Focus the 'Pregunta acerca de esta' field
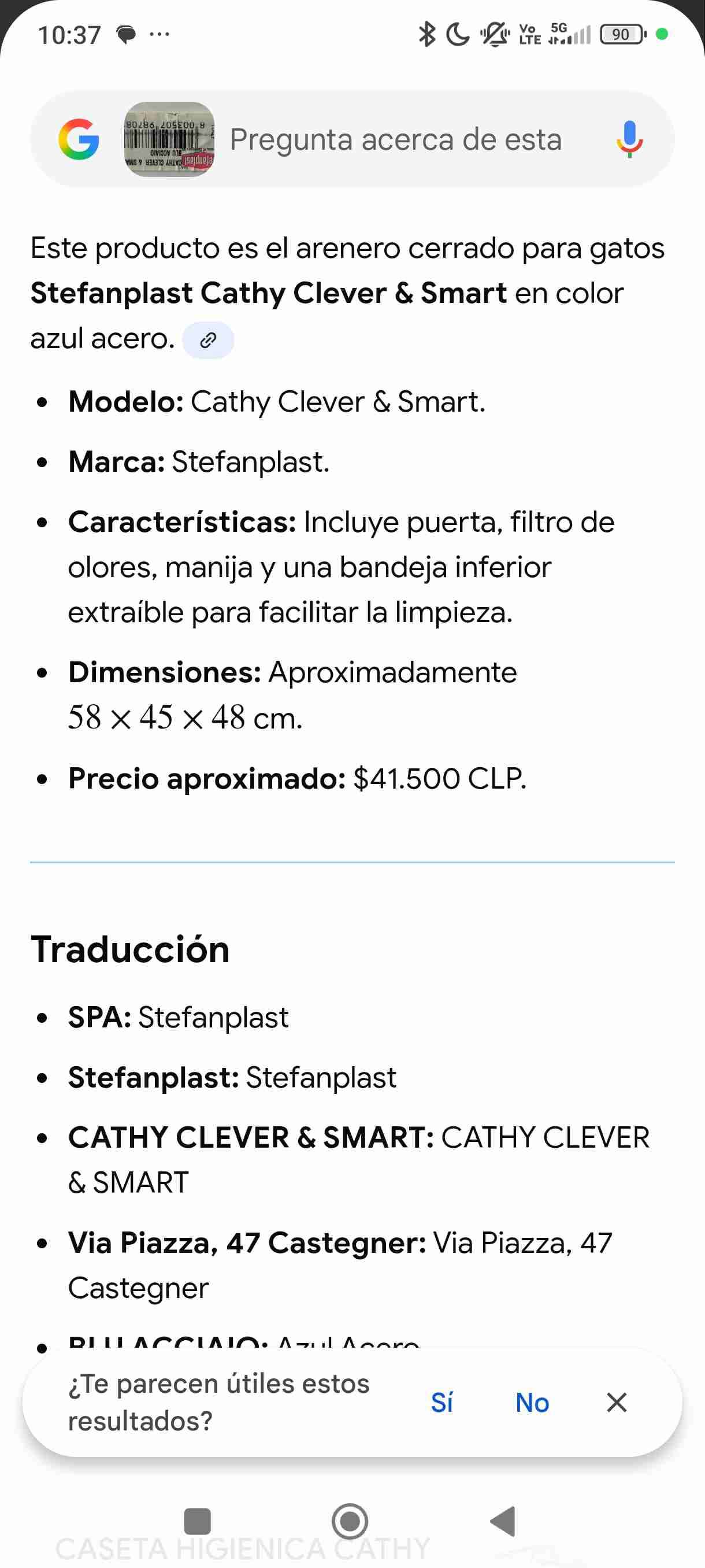Viewport: 705px width, 1568px height. pos(395,139)
